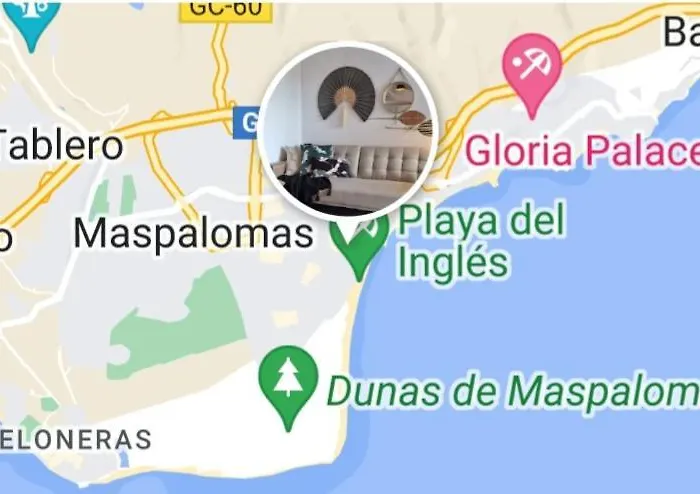Open the Gloria Palace beach pin

[x=531, y=66]
